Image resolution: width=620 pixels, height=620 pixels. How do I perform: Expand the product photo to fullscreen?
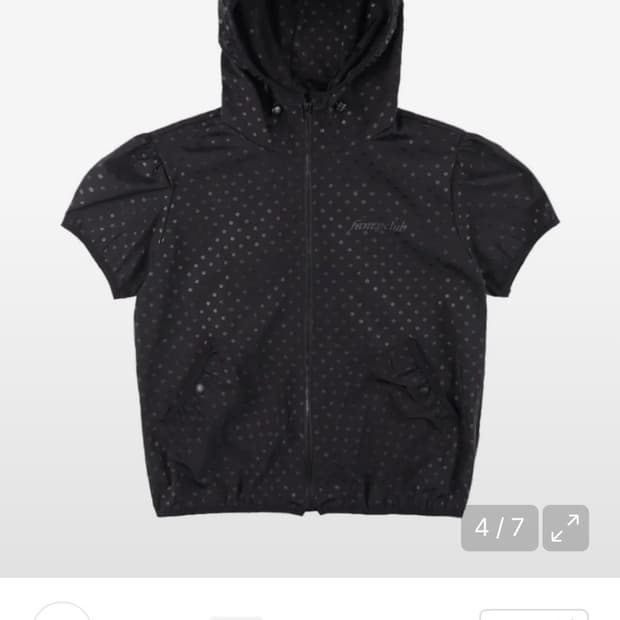tap(565, 528)
